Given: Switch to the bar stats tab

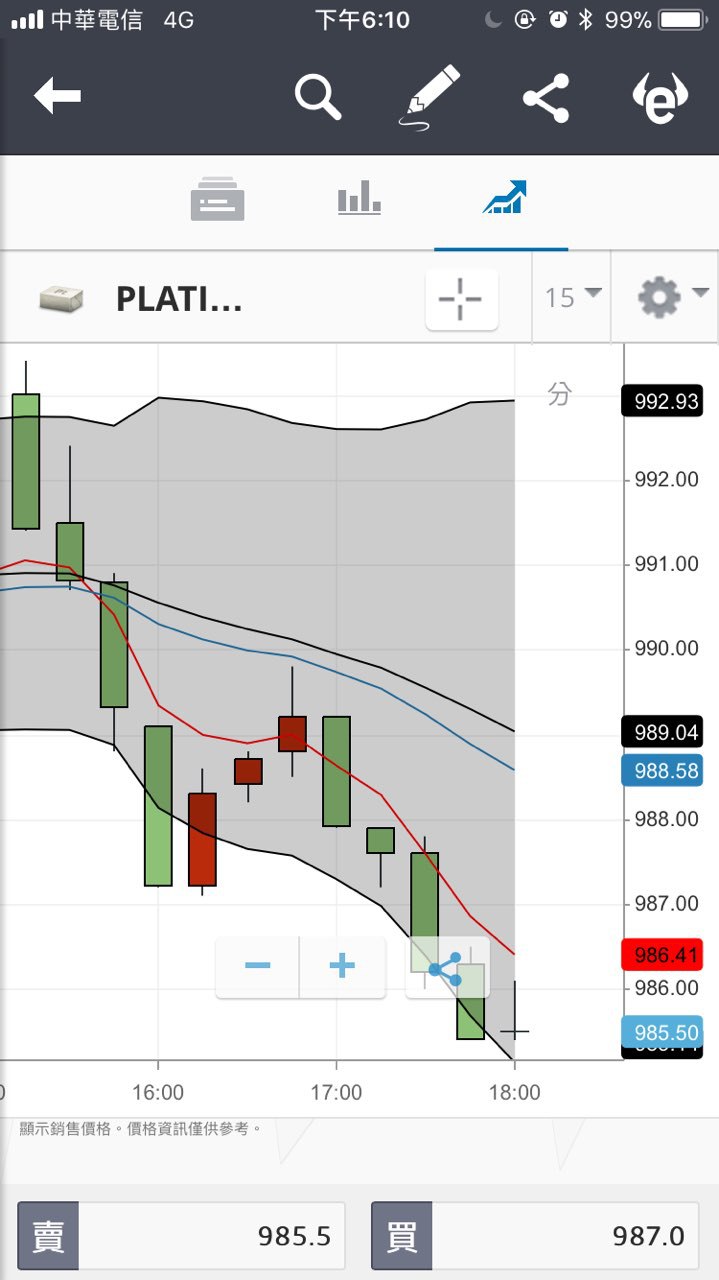Looking at the screenshot, I should (359, 198).
